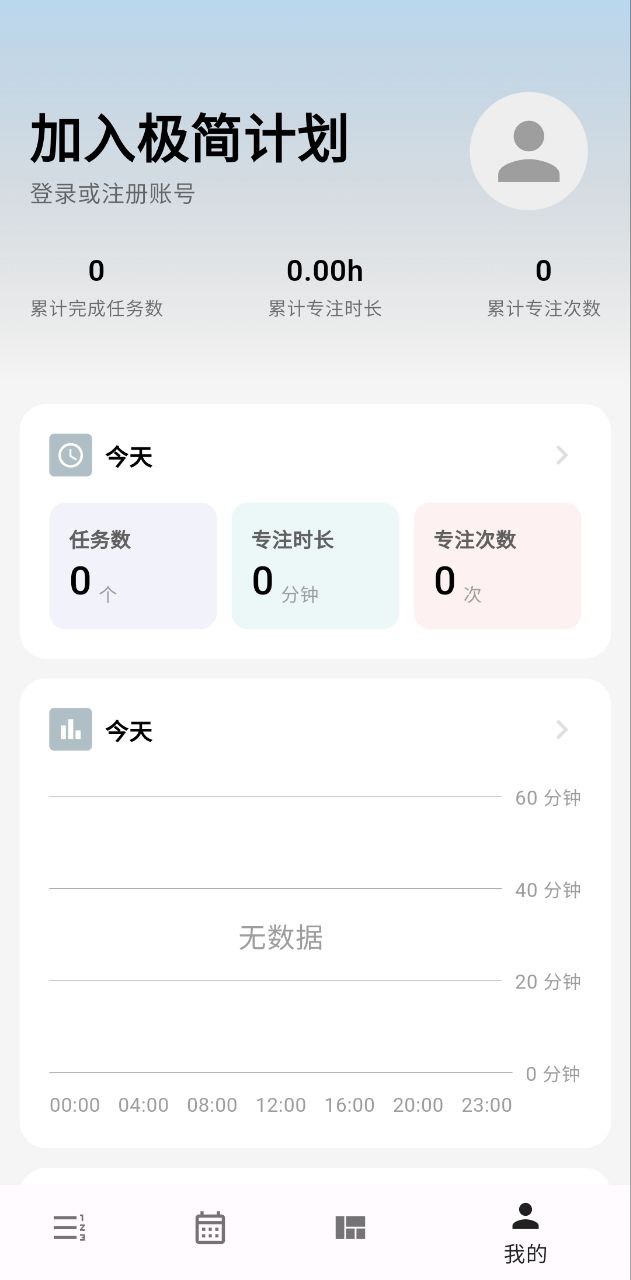Open 登录或注册账号 sign-in link

pyautogui.click(x=112, y=194)
